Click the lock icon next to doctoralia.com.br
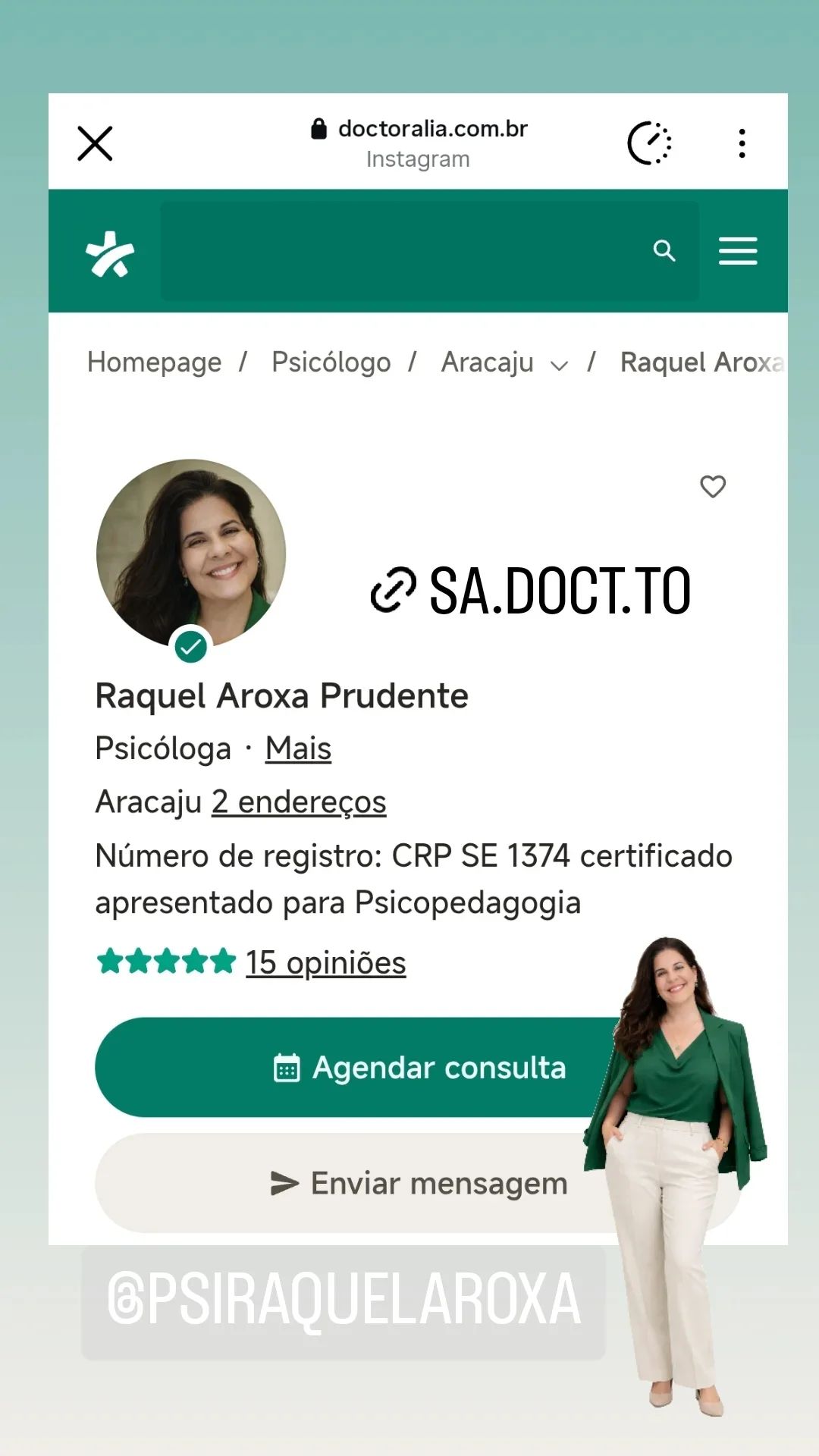The width and height of the screenshot is (819, 1456). [317, 128]
